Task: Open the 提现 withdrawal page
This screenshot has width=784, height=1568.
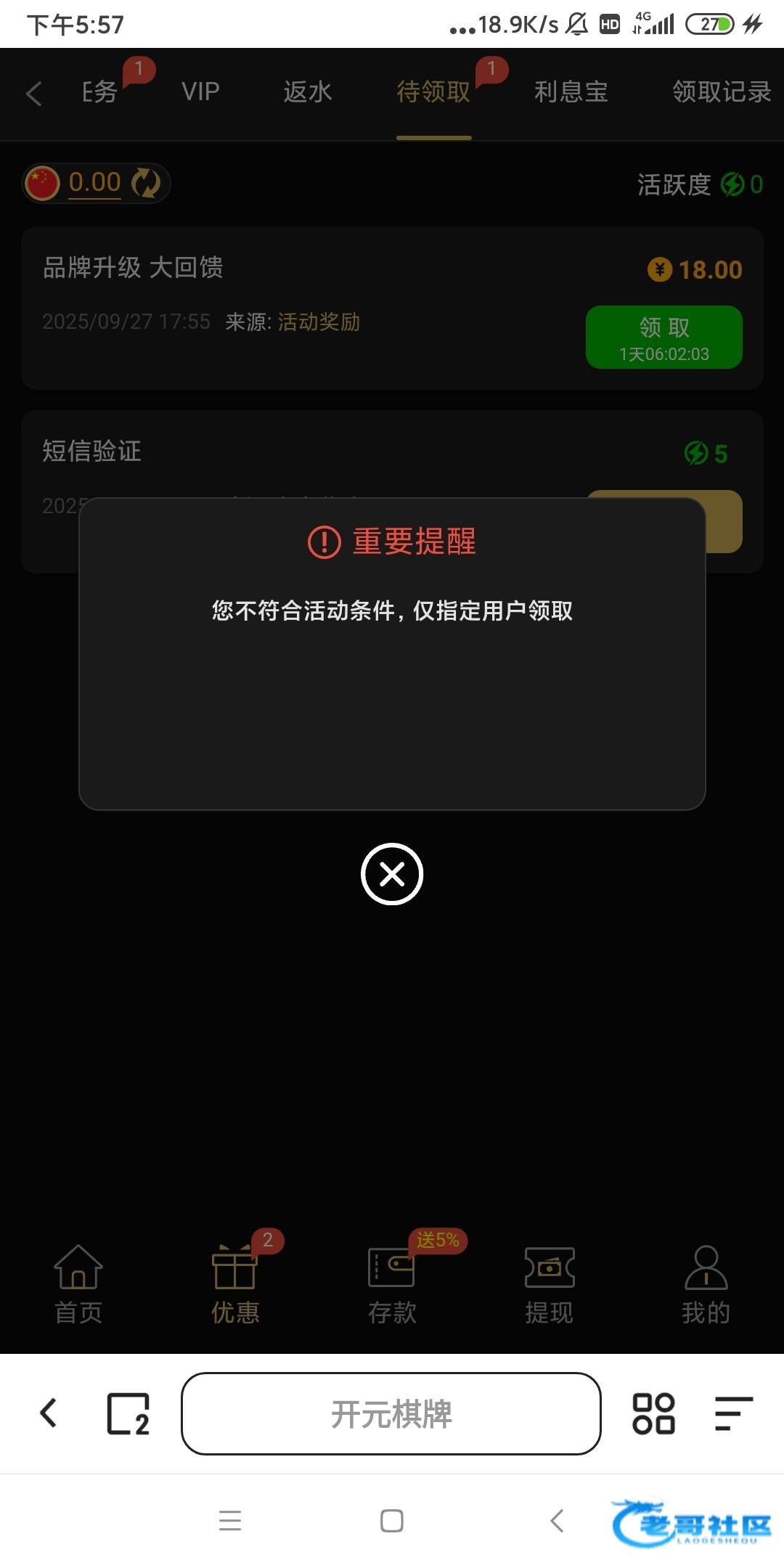Action: [550, 1285]
